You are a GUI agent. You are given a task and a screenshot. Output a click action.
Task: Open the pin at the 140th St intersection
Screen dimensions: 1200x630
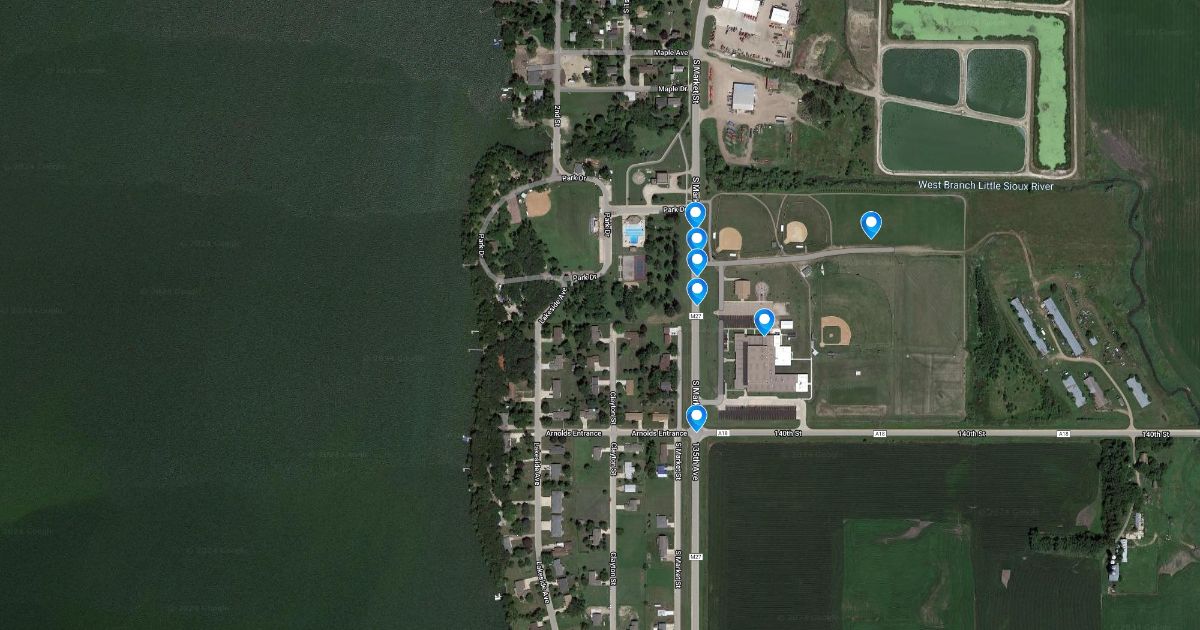click(697, 417)
